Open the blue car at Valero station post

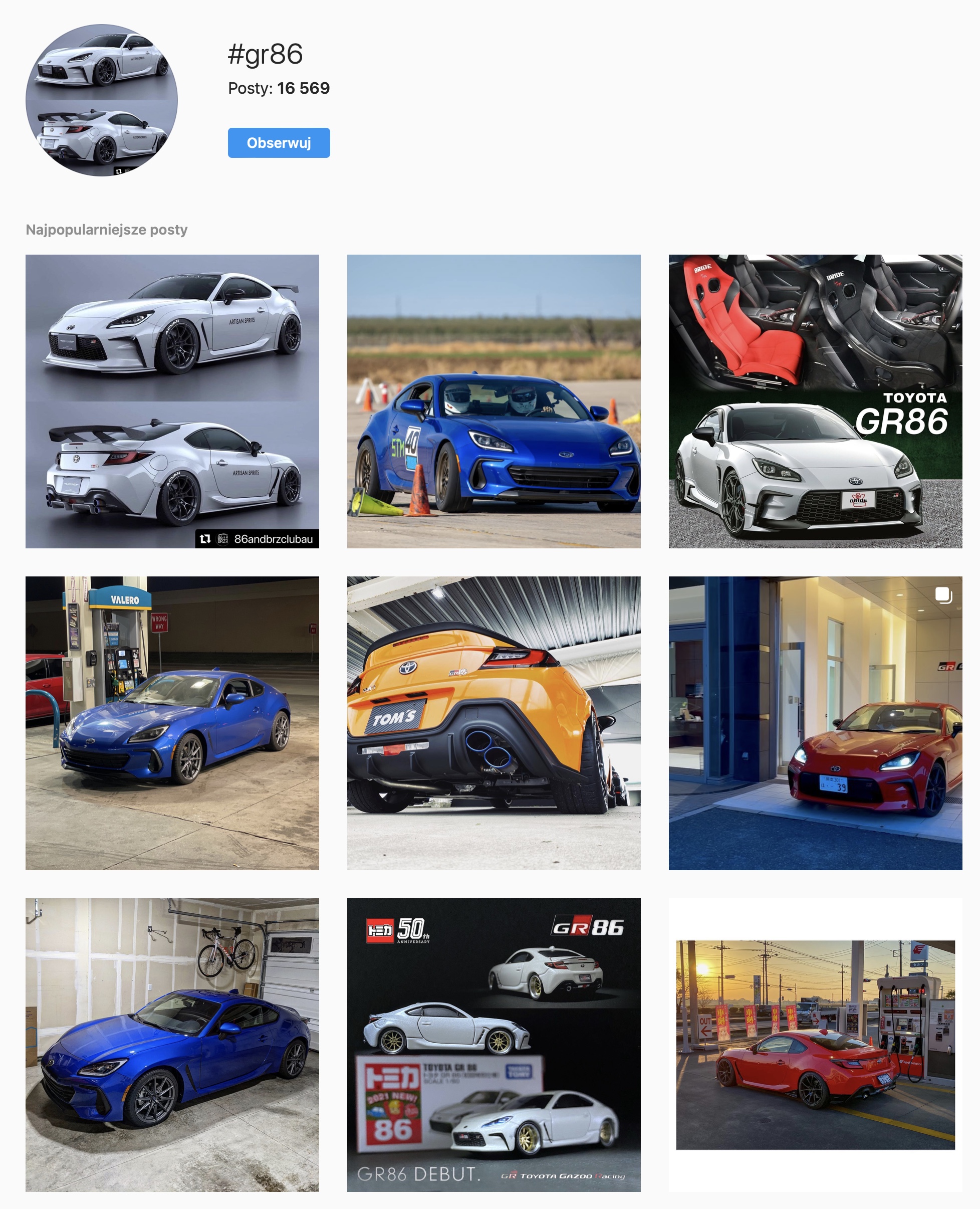pos(172,723)
